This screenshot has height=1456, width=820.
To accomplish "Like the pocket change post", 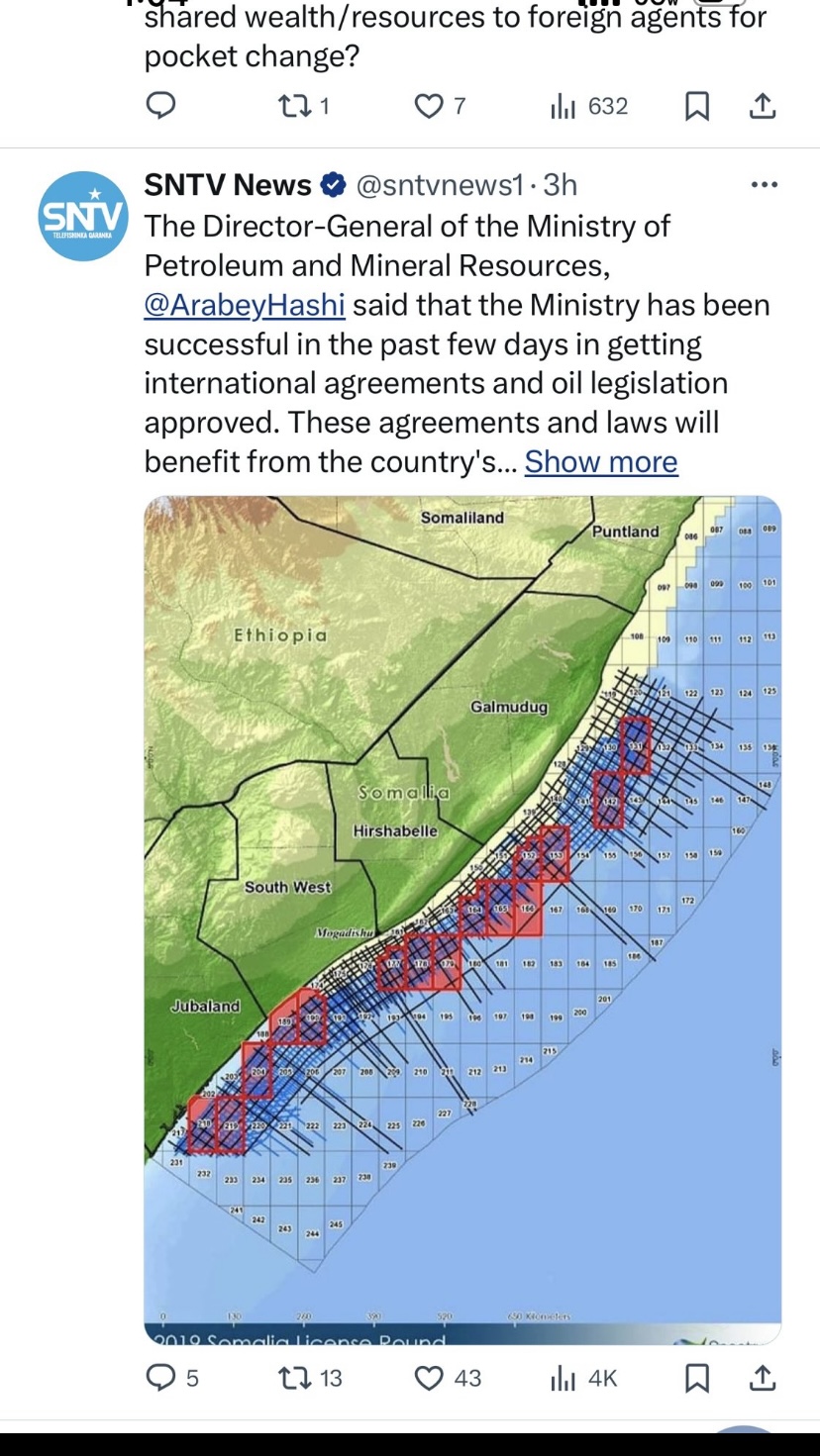I will [429, 105].
